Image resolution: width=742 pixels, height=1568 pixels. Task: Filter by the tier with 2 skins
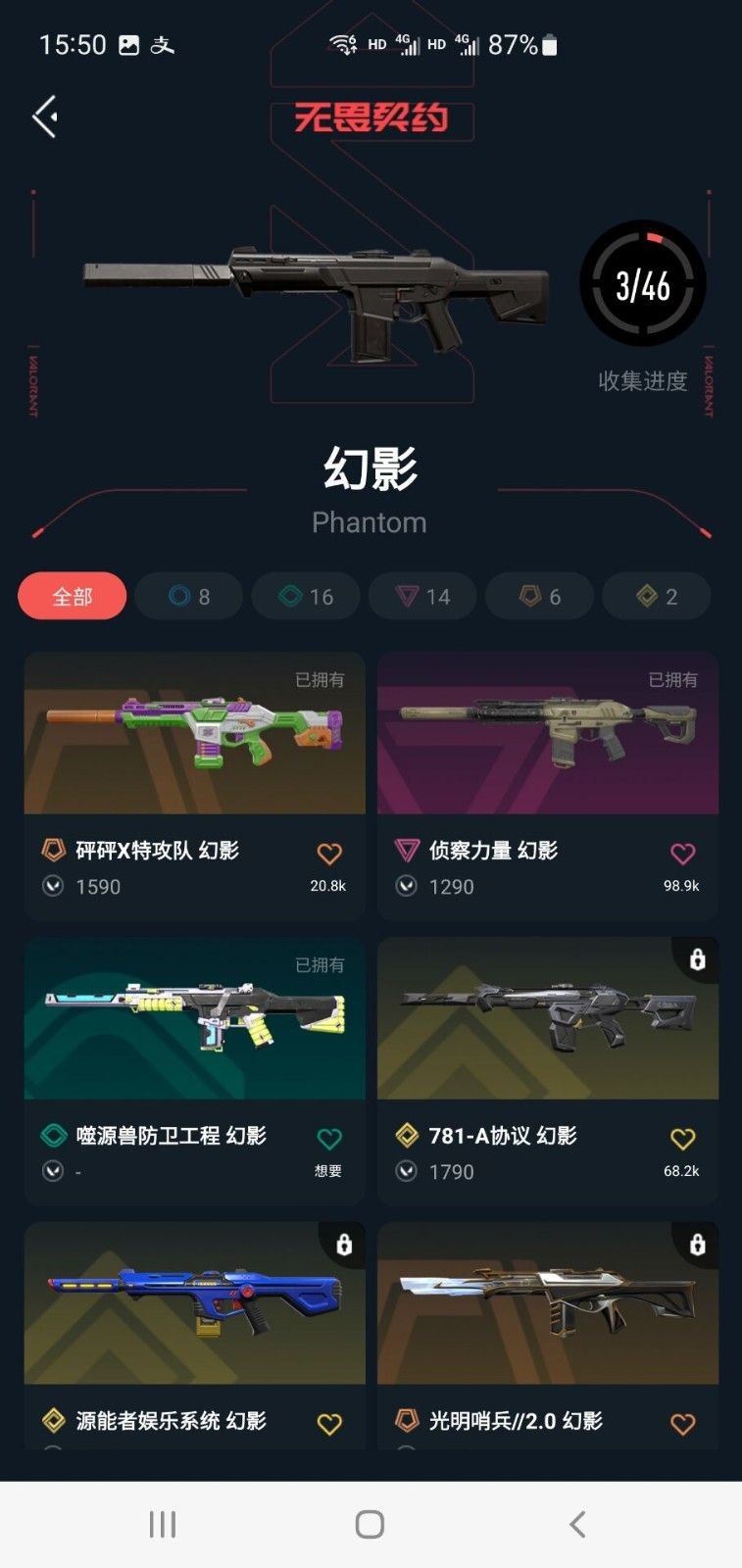coord(656,596)
